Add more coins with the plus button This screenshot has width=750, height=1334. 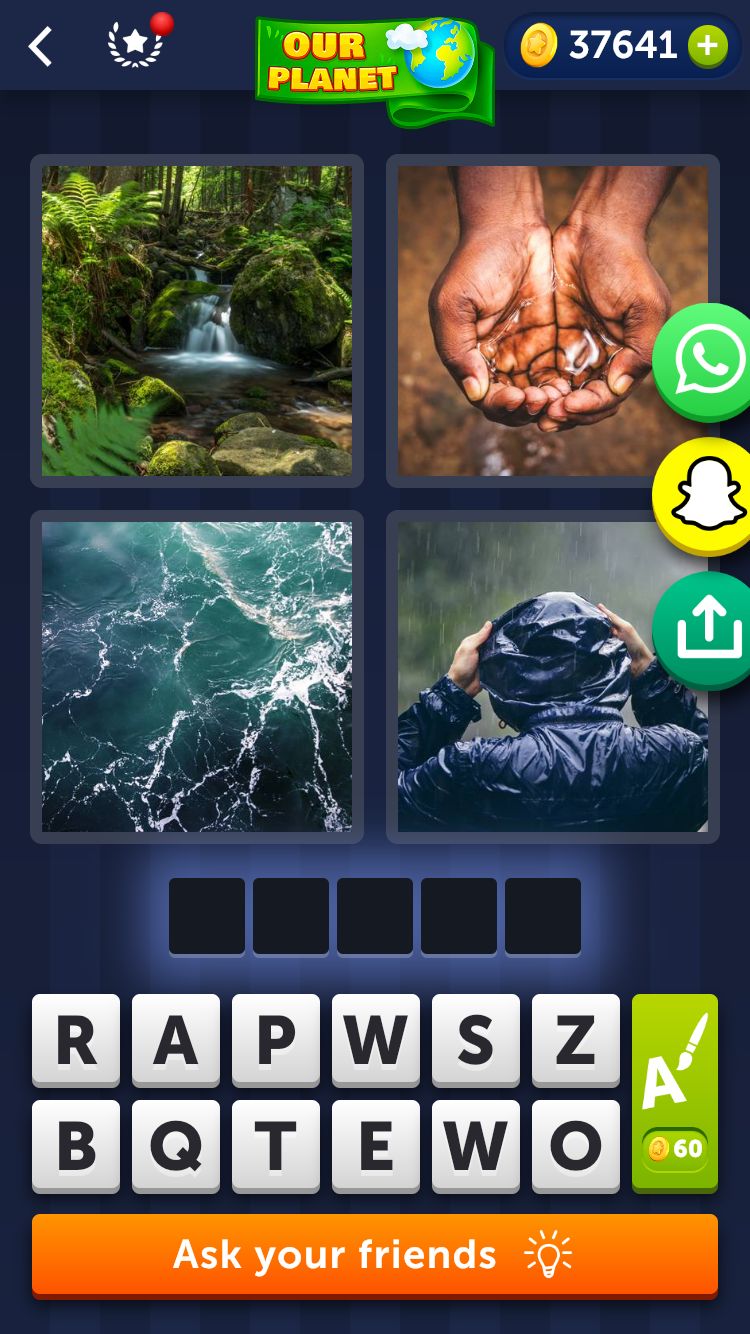[x=707, y=46]
